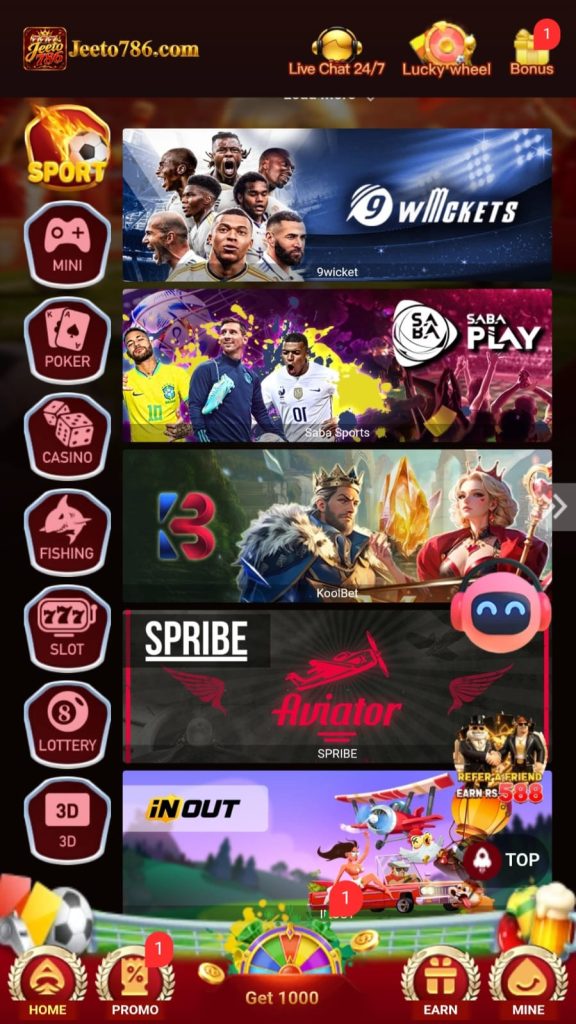Open the Bonus gift box

click(x=533, y=51)
